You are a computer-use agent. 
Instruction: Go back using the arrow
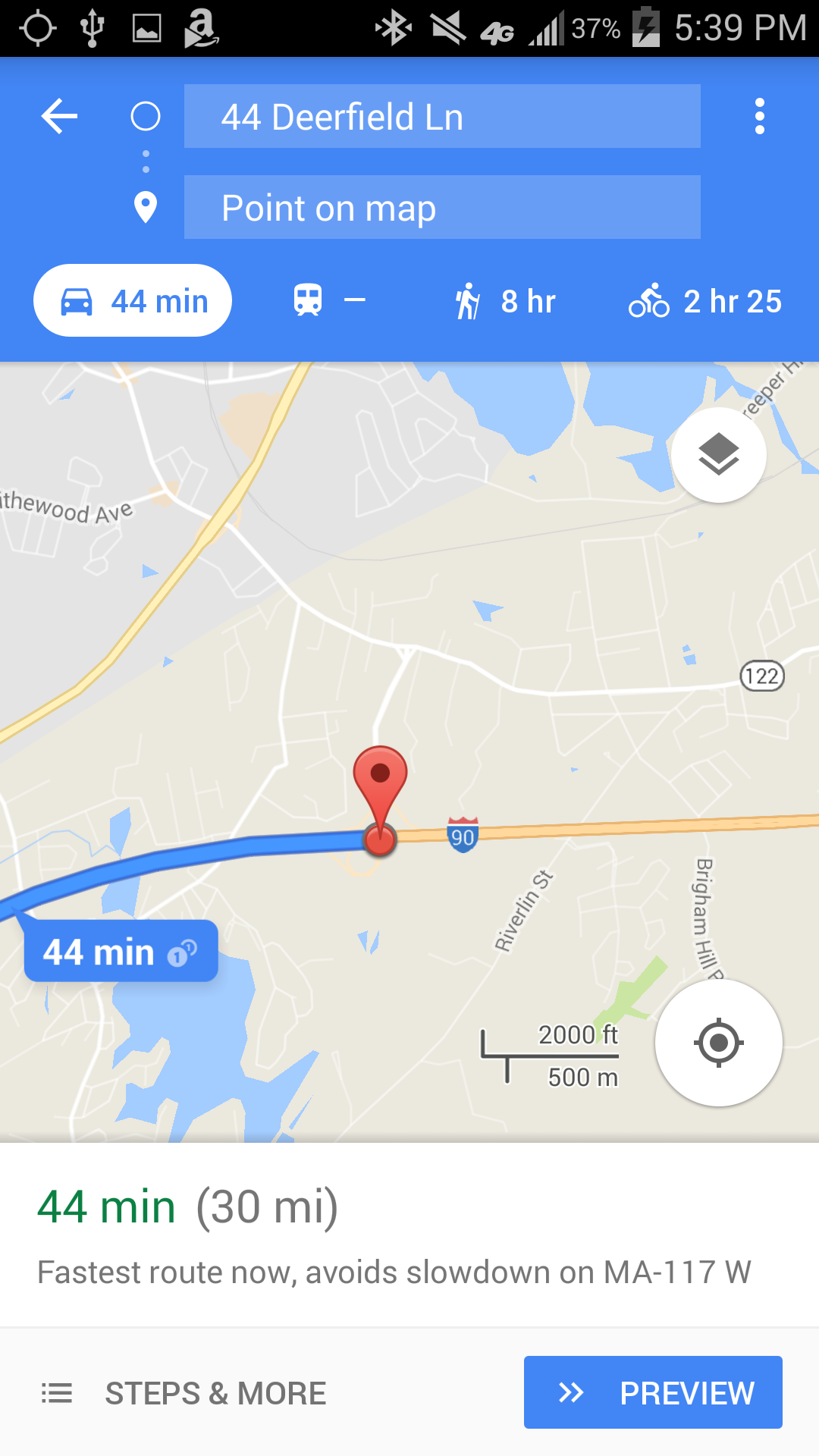[x=60, y=117]
